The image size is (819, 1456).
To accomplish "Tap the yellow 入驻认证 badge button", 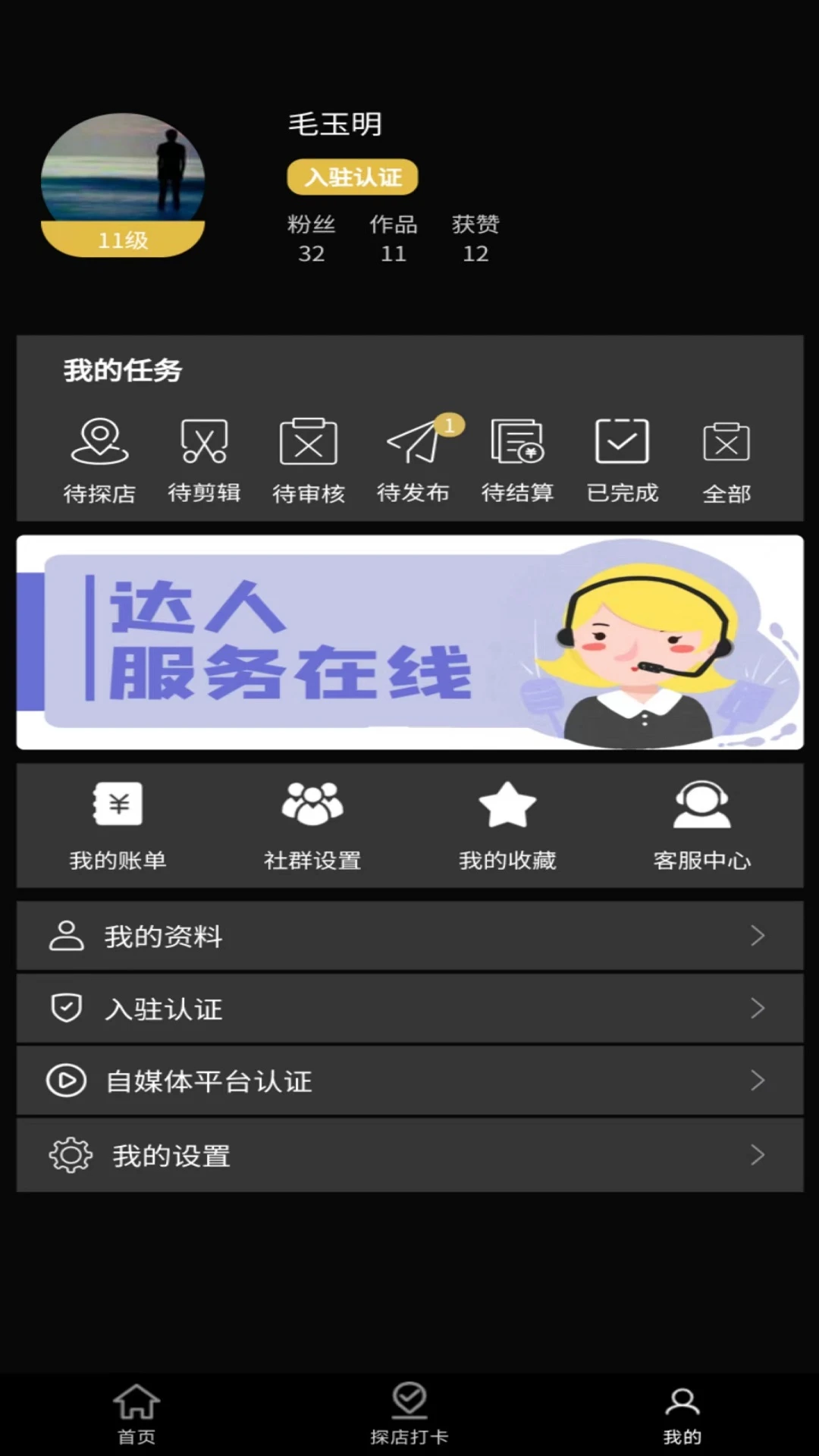I will (352, 177).
